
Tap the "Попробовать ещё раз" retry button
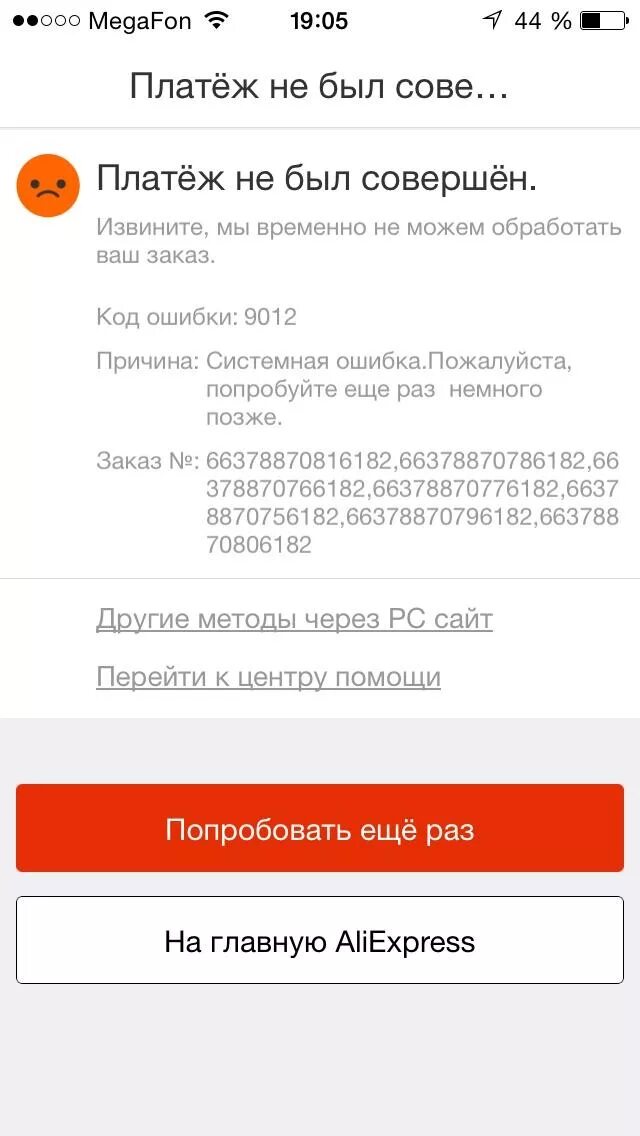click(x=320, y=829)
